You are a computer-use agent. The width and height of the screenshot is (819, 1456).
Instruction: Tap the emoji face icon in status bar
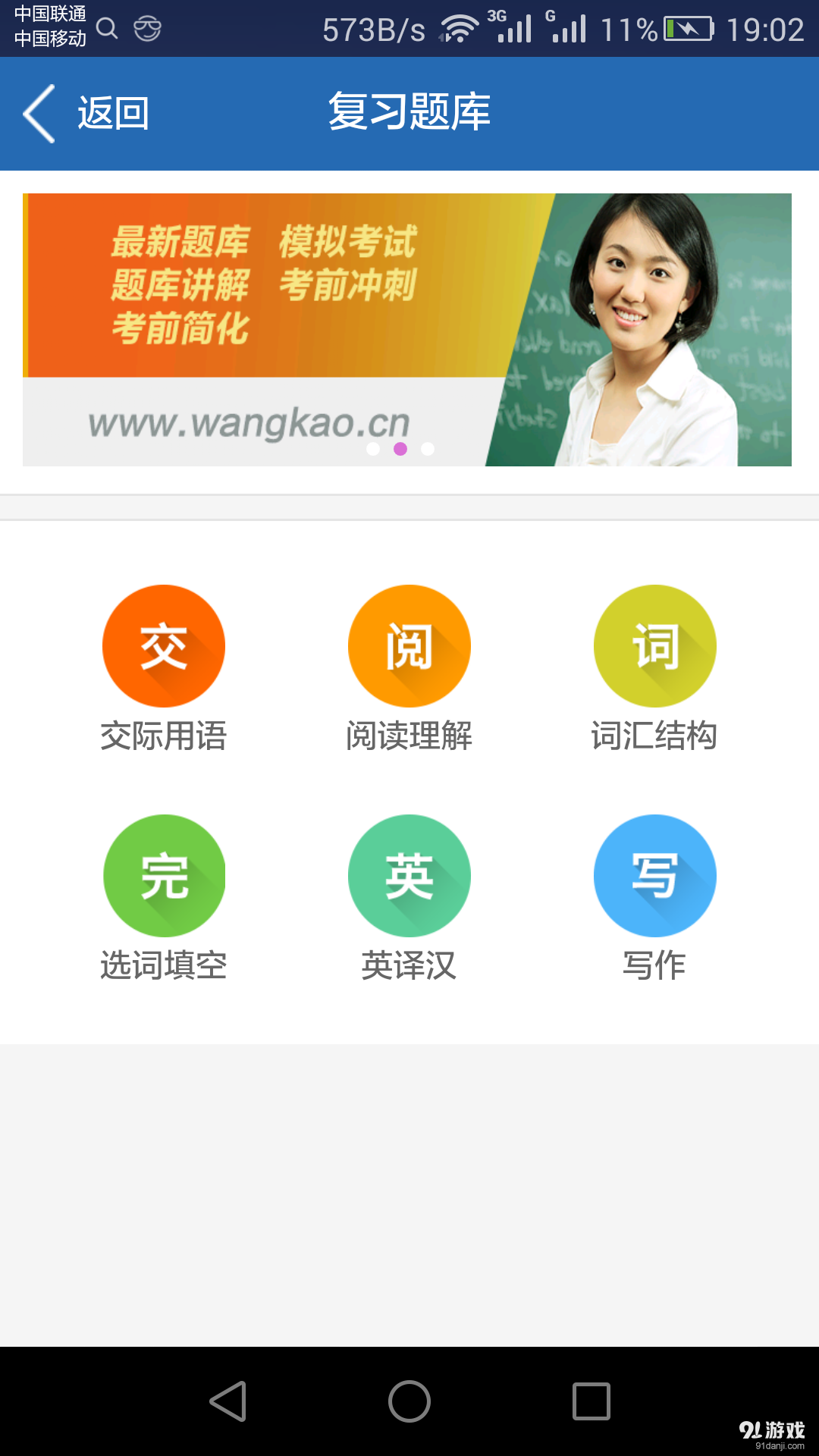146,27
